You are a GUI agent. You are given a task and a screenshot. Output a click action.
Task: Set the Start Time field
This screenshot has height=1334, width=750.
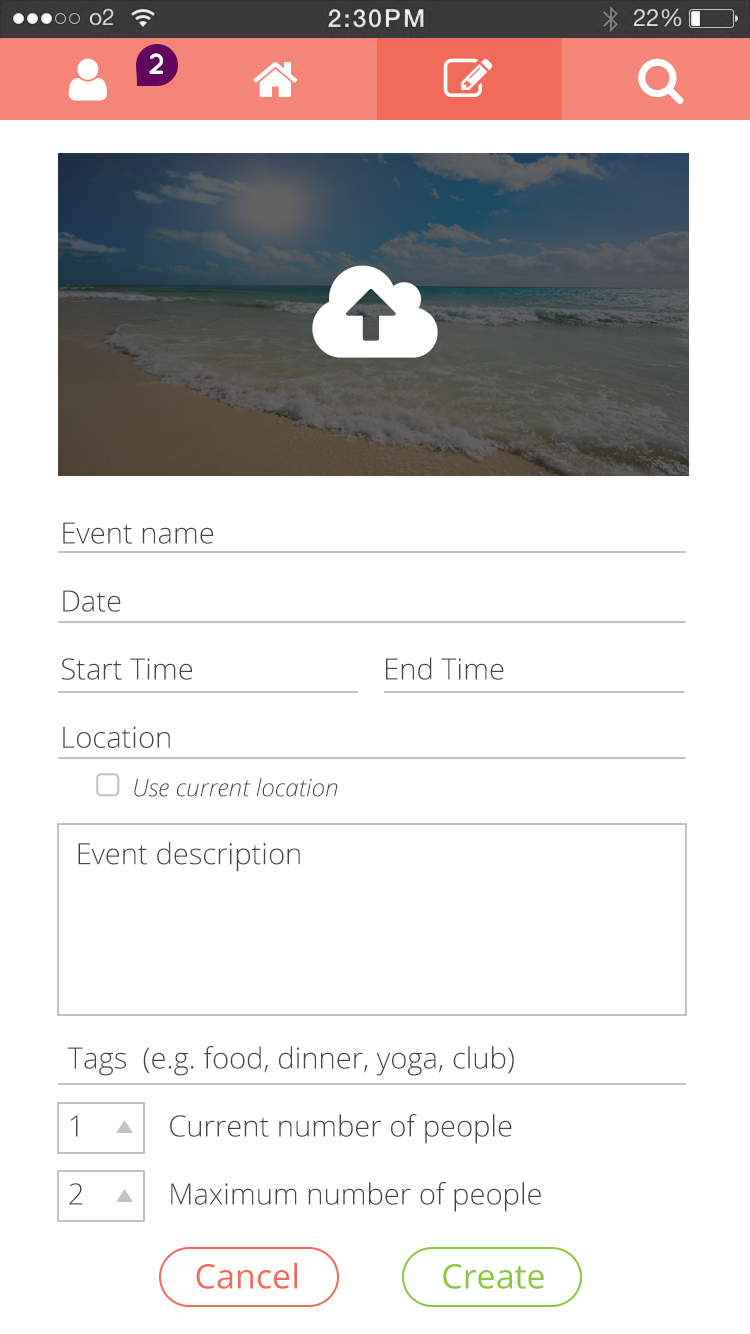208,670
